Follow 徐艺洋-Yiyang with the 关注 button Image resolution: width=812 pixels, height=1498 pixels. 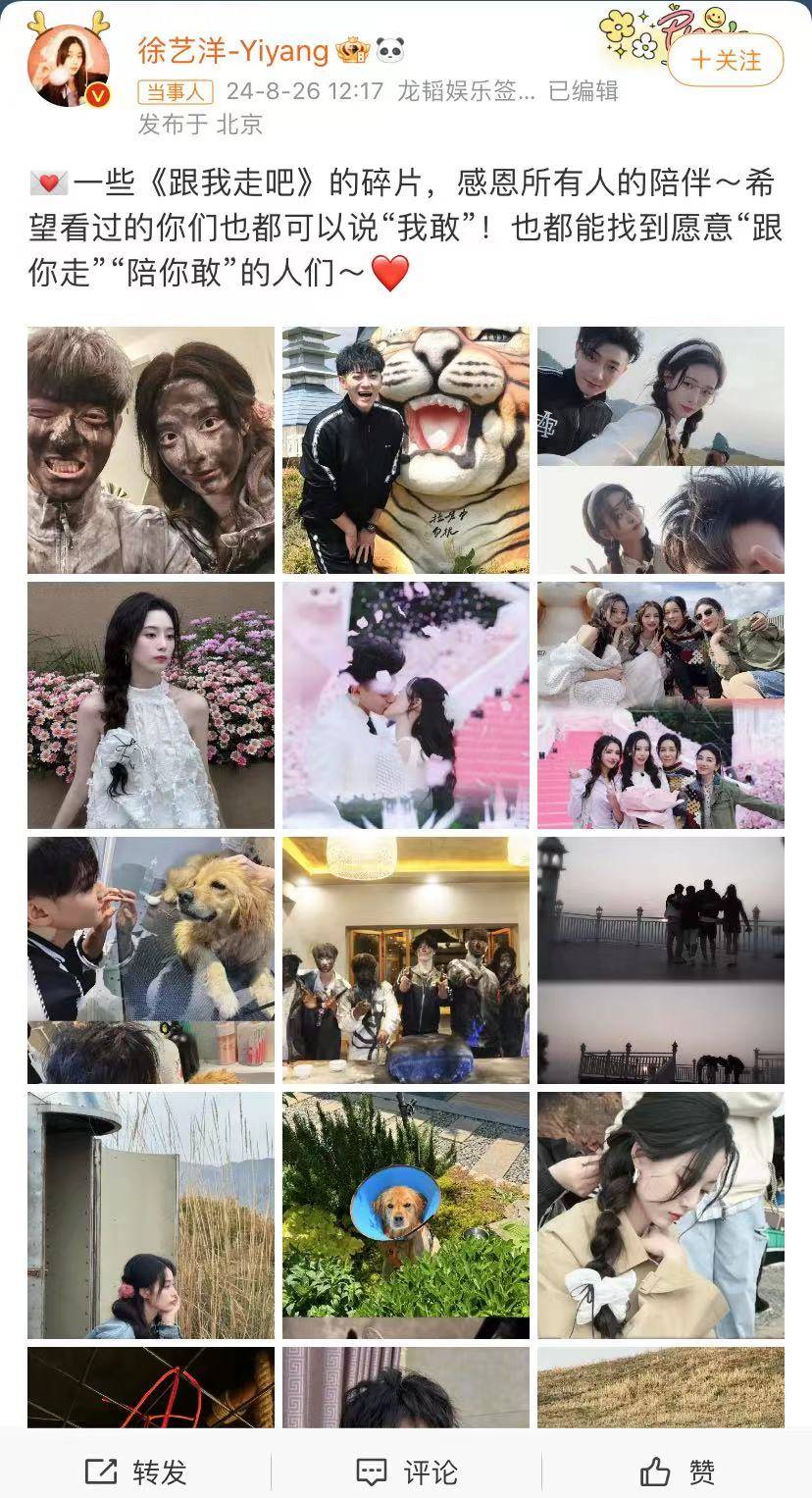(726, 61)
